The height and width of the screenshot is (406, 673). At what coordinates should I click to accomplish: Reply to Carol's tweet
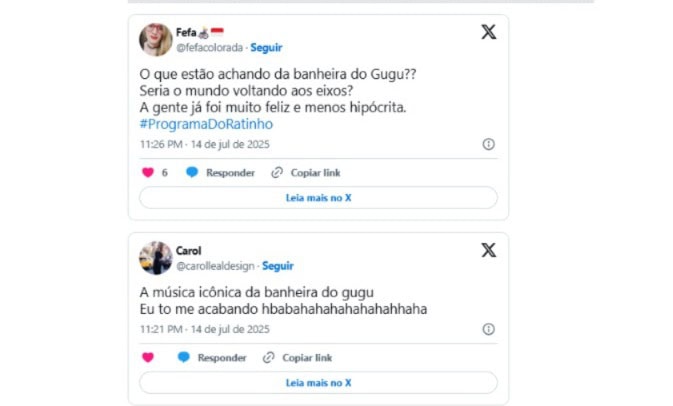pos(211,357)
